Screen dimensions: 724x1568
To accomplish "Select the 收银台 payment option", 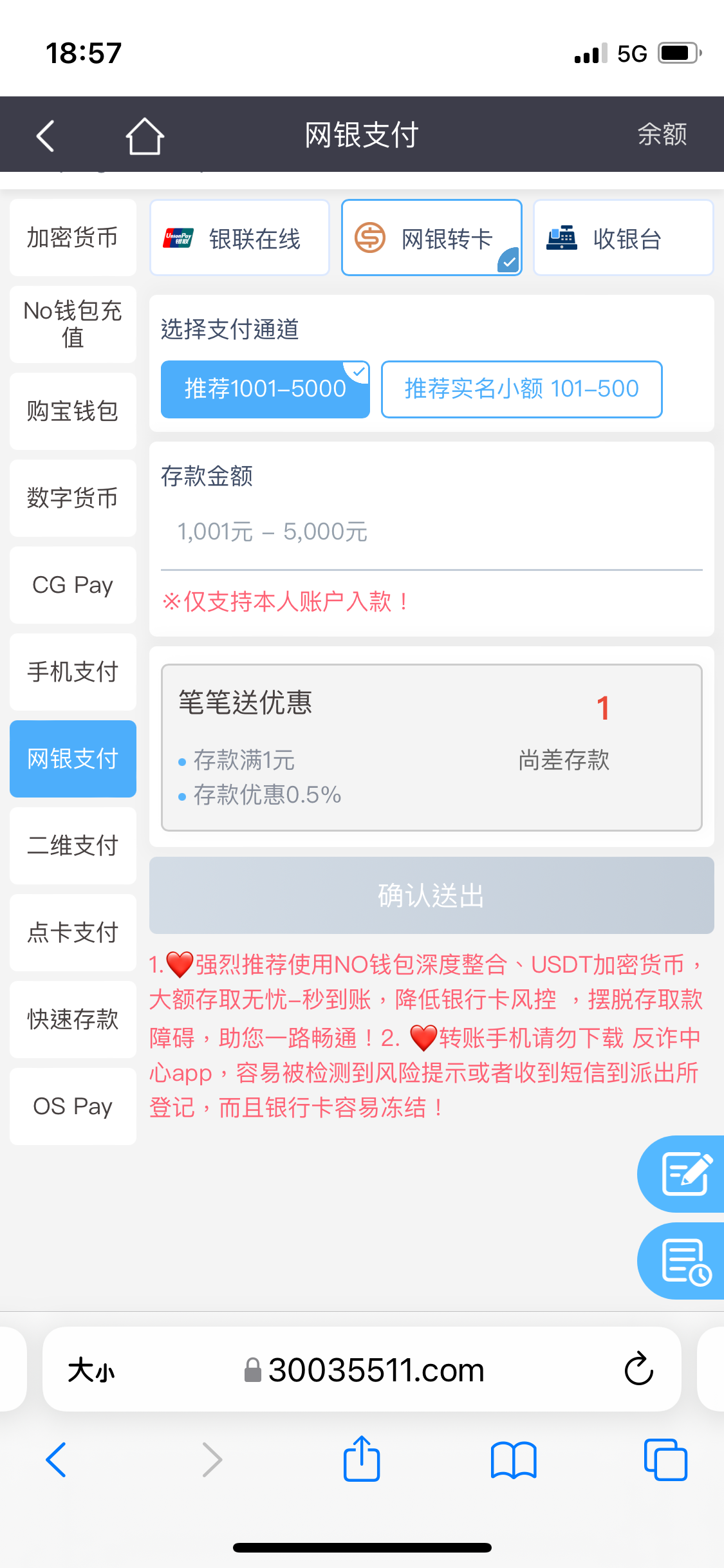I will point(623,238).
